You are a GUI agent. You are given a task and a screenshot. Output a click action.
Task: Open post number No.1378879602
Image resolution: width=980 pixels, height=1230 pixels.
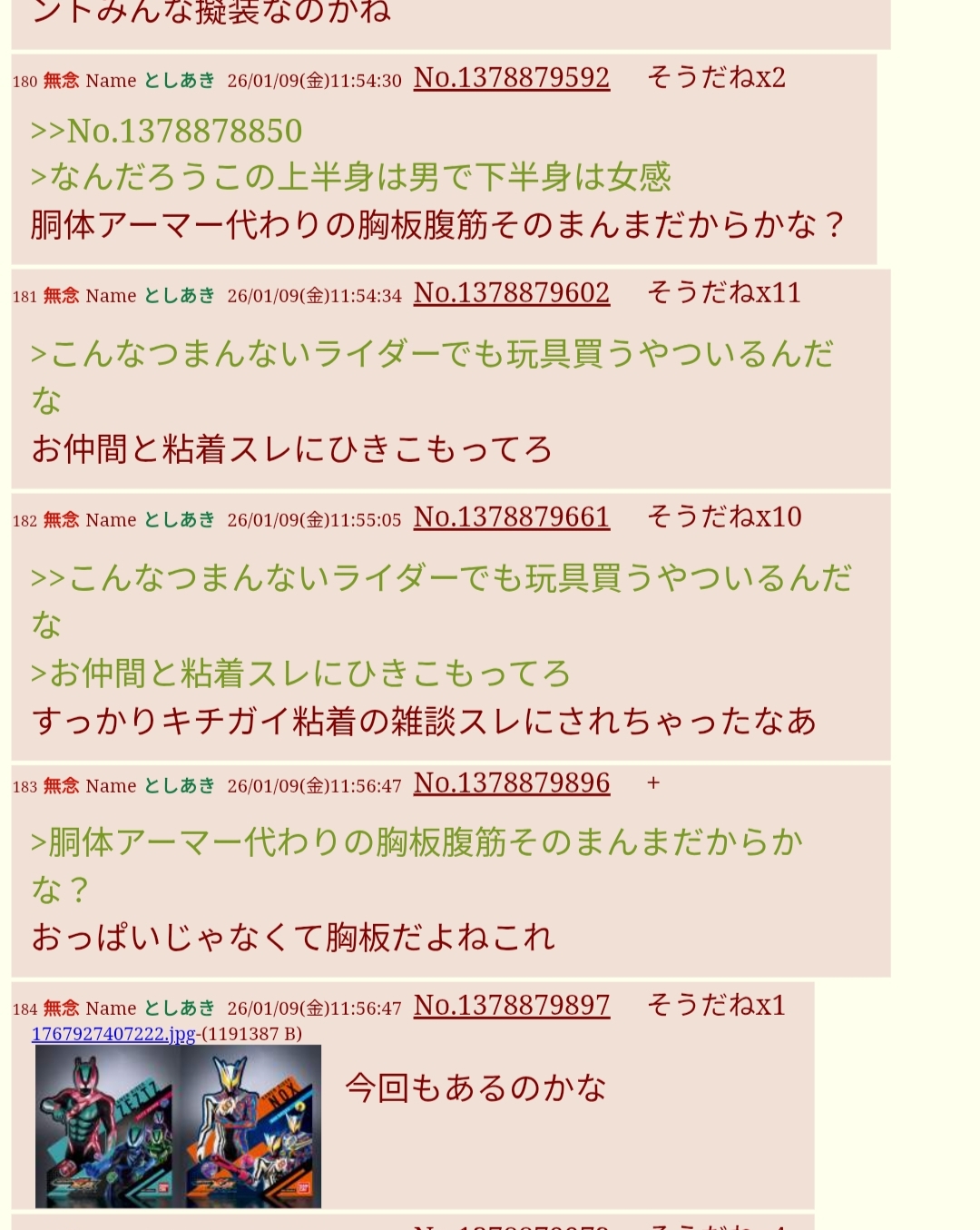[x=511, y=293]
